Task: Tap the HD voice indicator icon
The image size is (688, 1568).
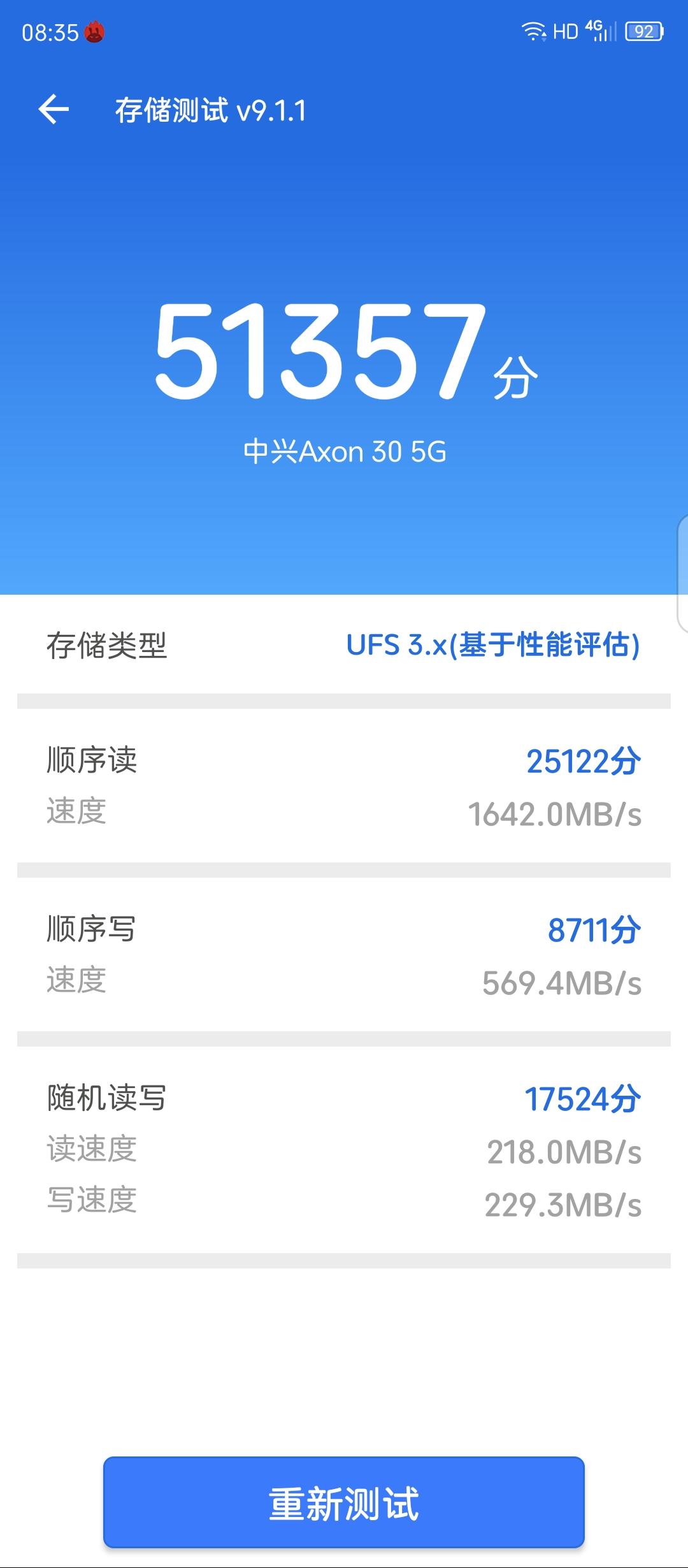Action: pyautogui.click(x=567, y=31)
